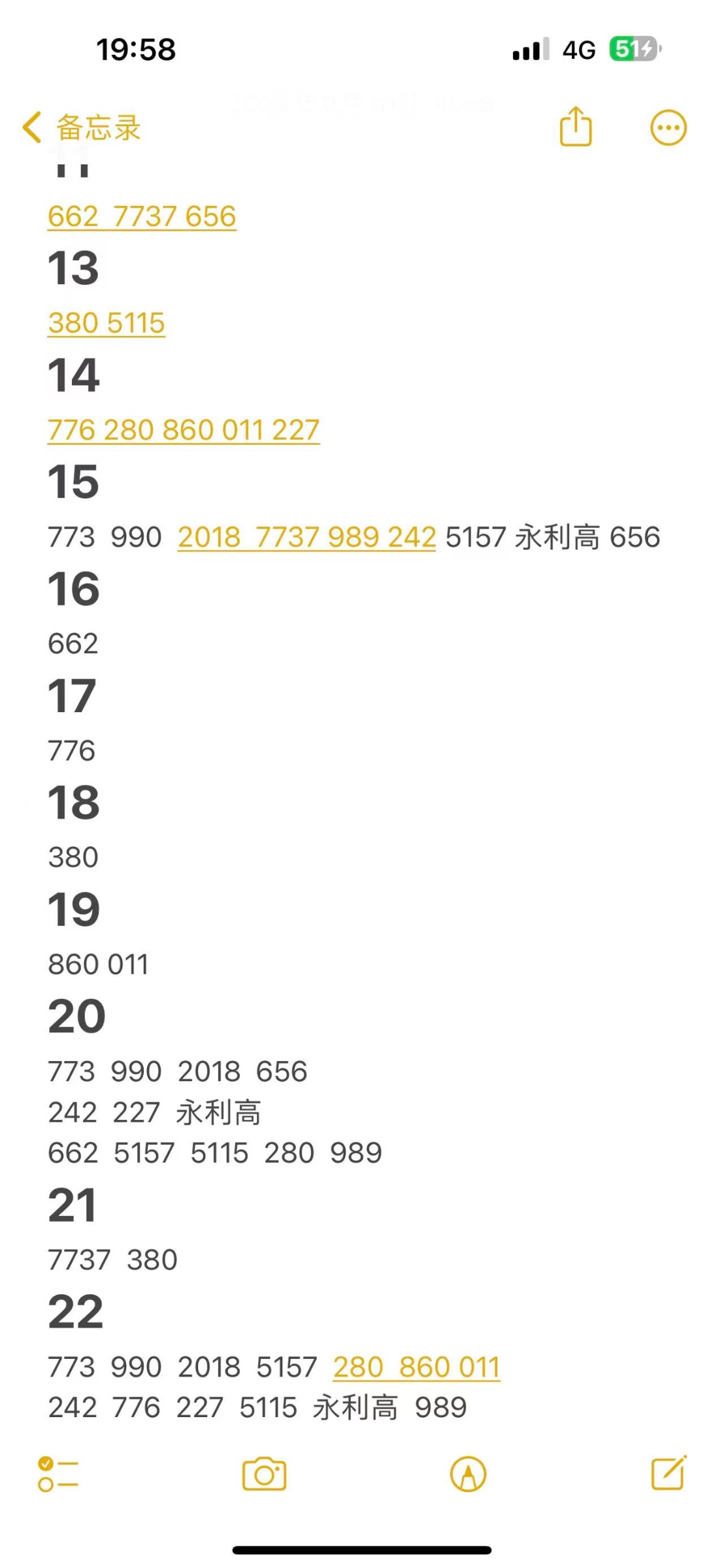Open the underlined 380 5115 link
The width and height of the screenshot is (724, 1568).
(107, 323)
